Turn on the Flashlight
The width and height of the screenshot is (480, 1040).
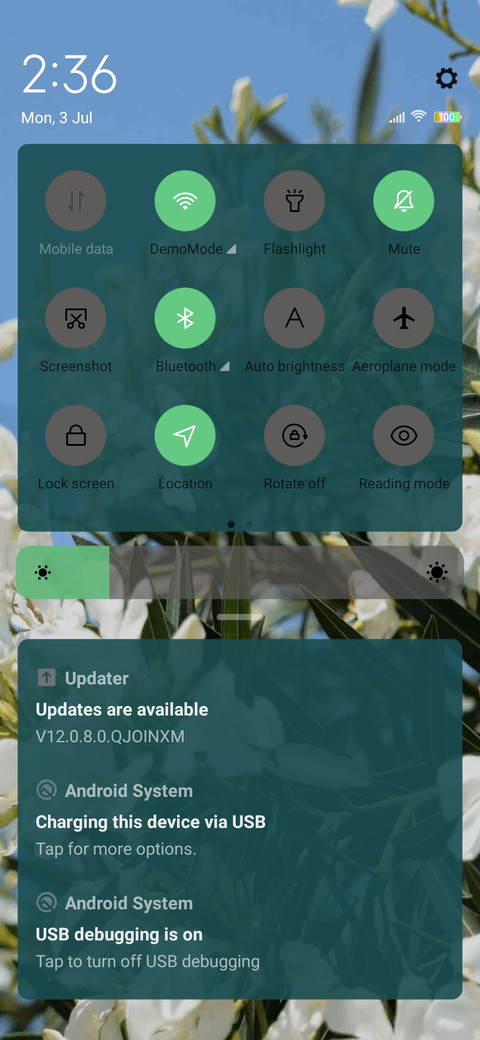pyautogui.click(x=294, y=201)
